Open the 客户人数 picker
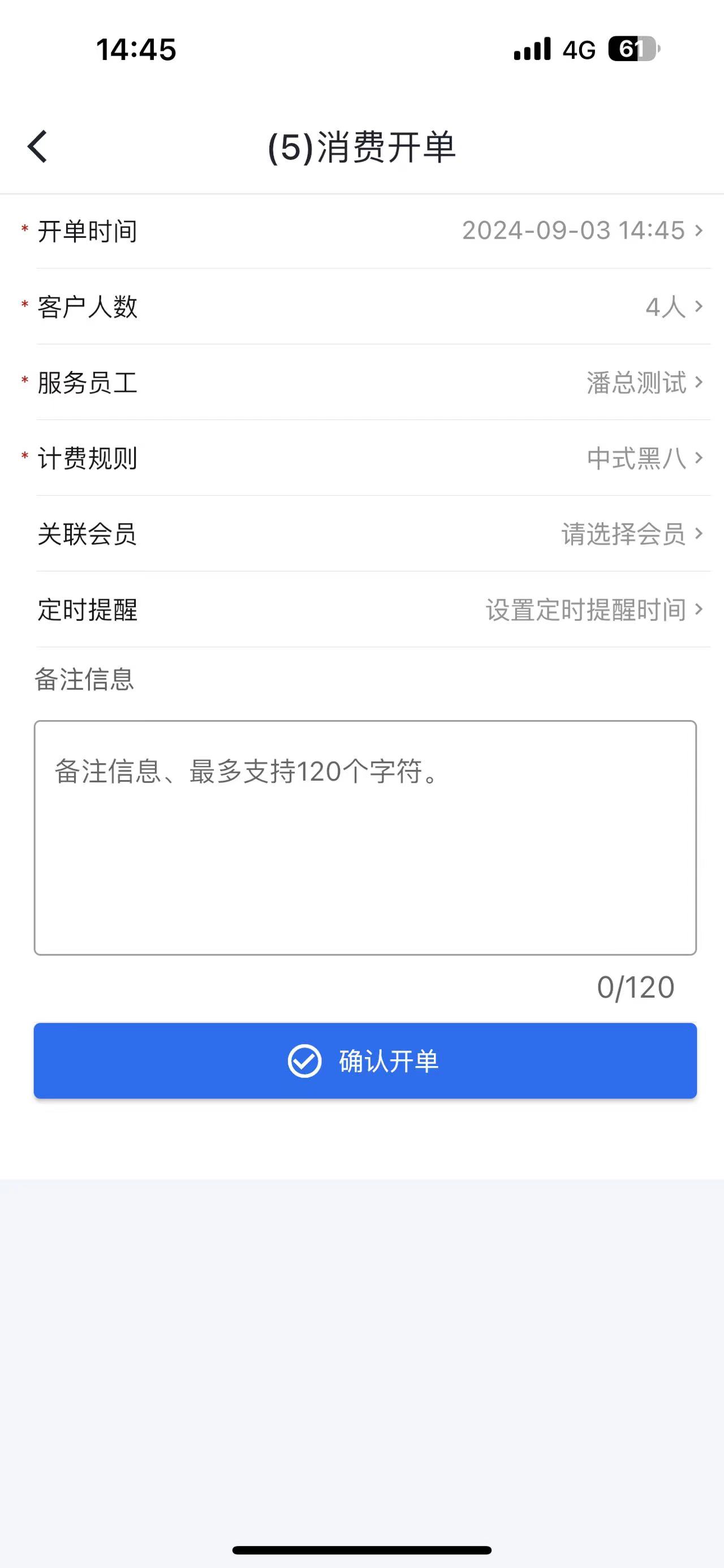Image resolution: width=724 pixels, height=1568 pixels. coord(673,307)
